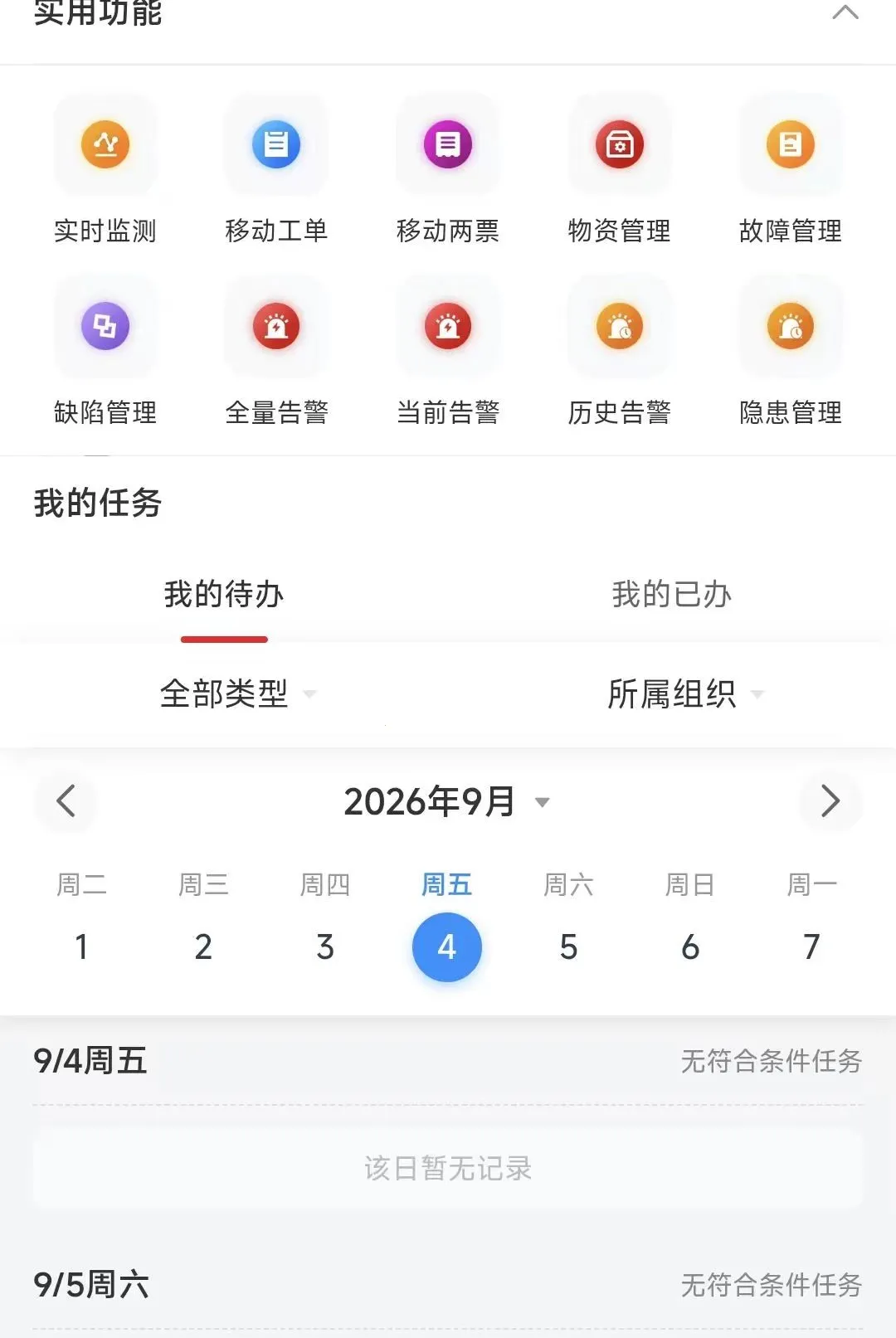The width and height of the screenshot is (896, 1338).
Task: Open 移动两票
Action: pyautogui.click(x=448, y=169)
